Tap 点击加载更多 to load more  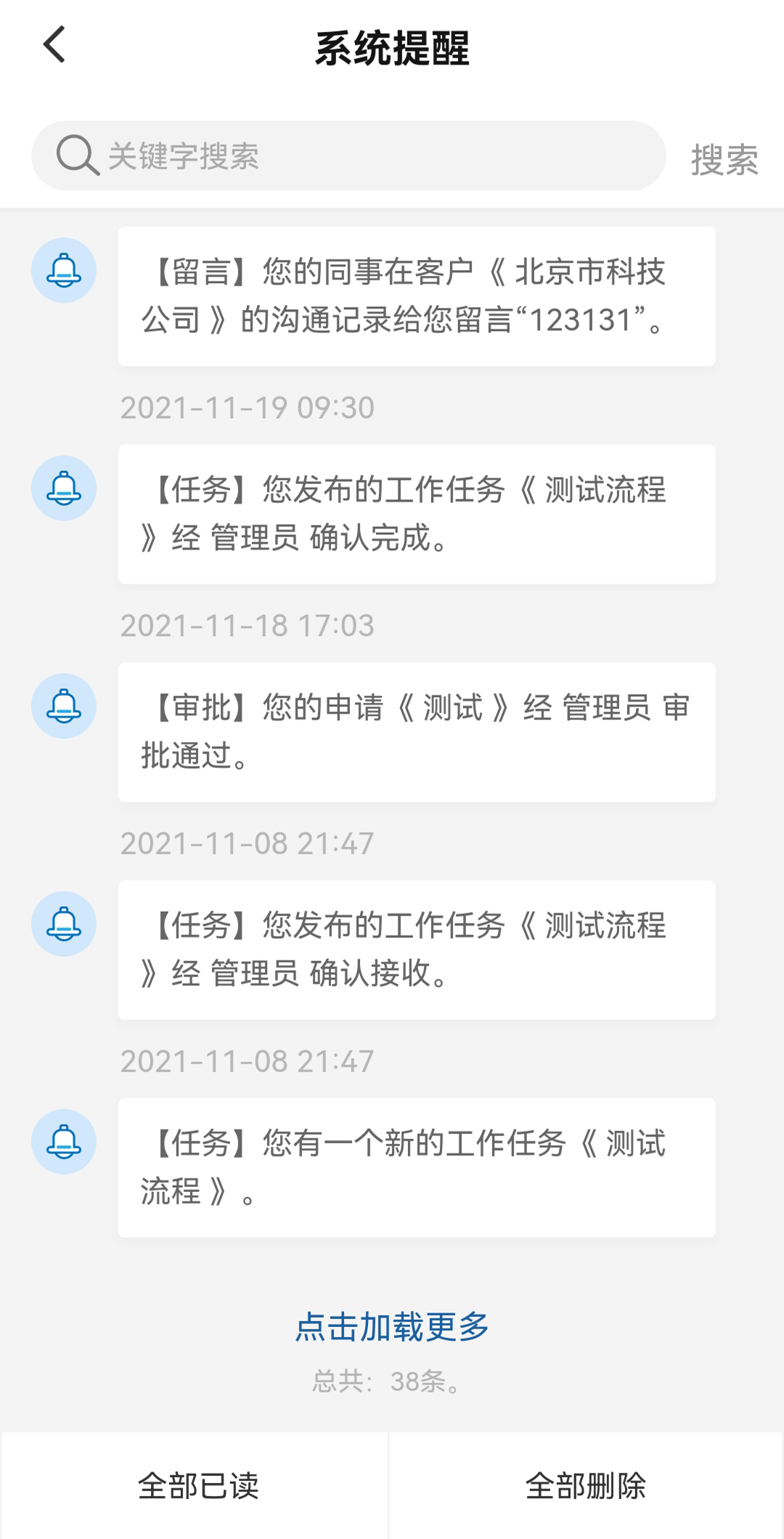tap(392, 1327)
